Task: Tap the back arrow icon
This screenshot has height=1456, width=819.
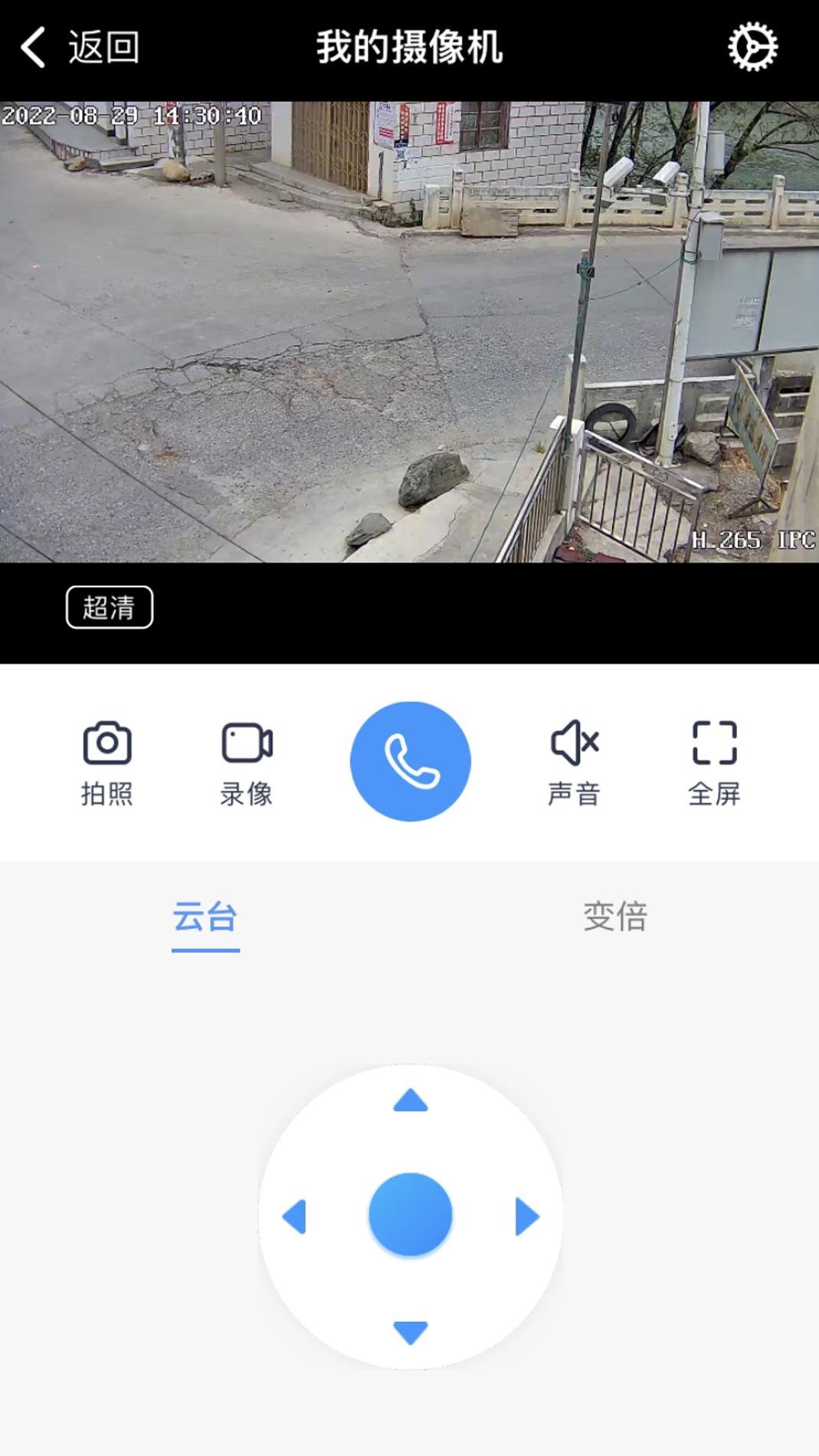Action: coord(32,48)
